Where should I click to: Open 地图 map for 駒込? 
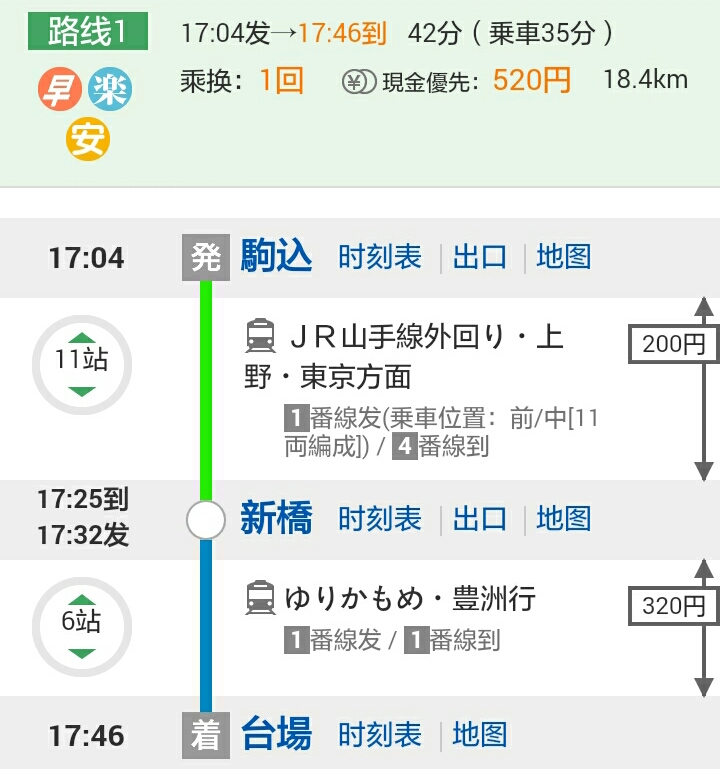(x=564, y=257)
